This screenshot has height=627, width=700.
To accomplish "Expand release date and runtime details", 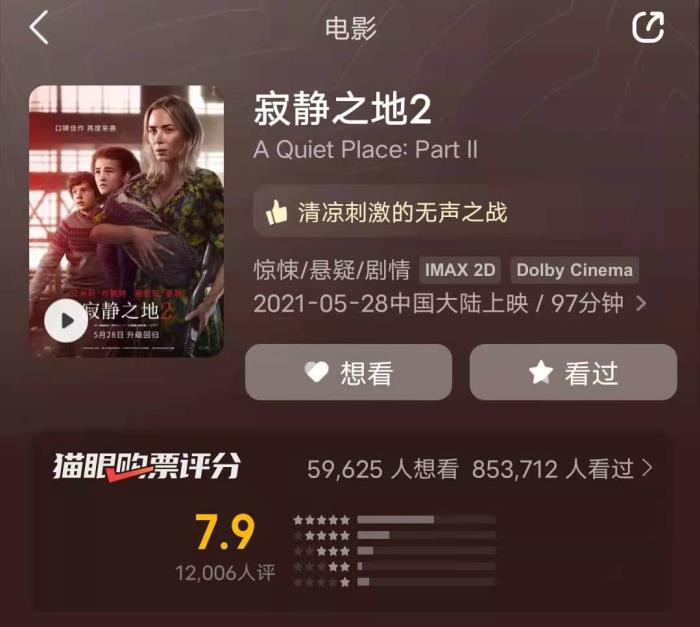I will (x=641, y=304).
